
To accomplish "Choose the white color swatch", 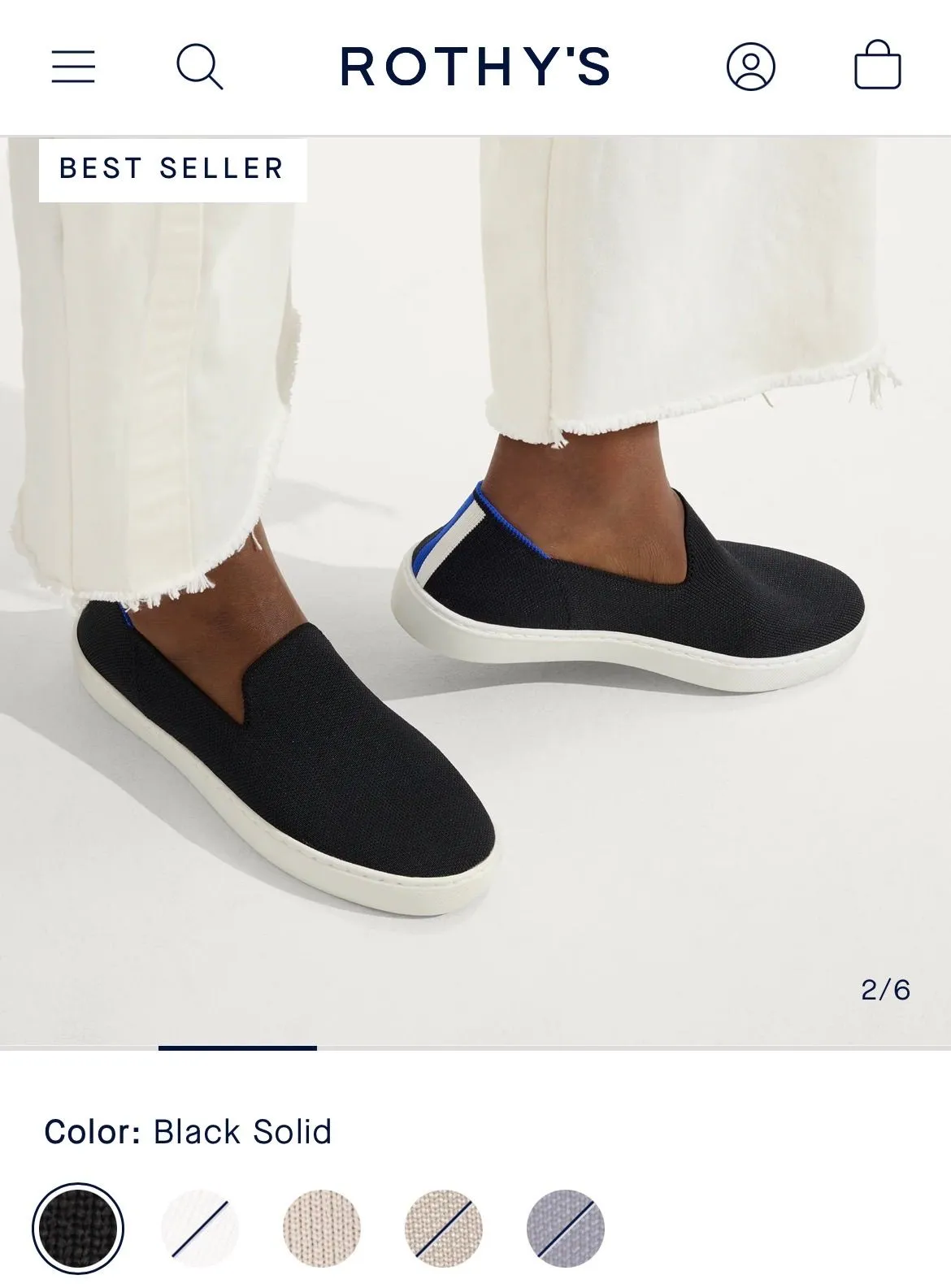I will 200,1228.
